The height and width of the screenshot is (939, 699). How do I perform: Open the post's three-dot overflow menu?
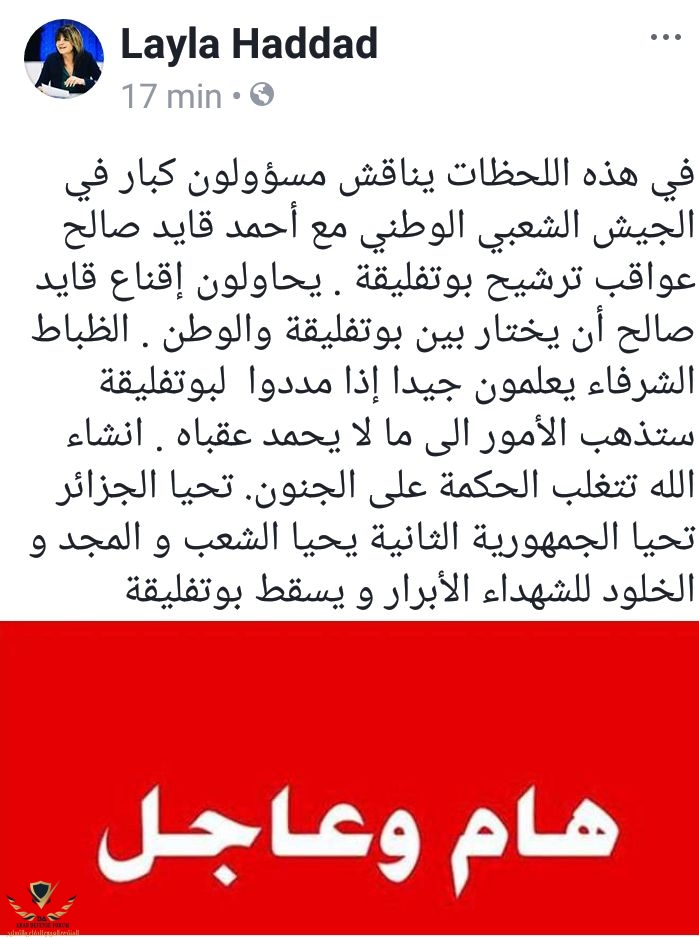point(665,39)
